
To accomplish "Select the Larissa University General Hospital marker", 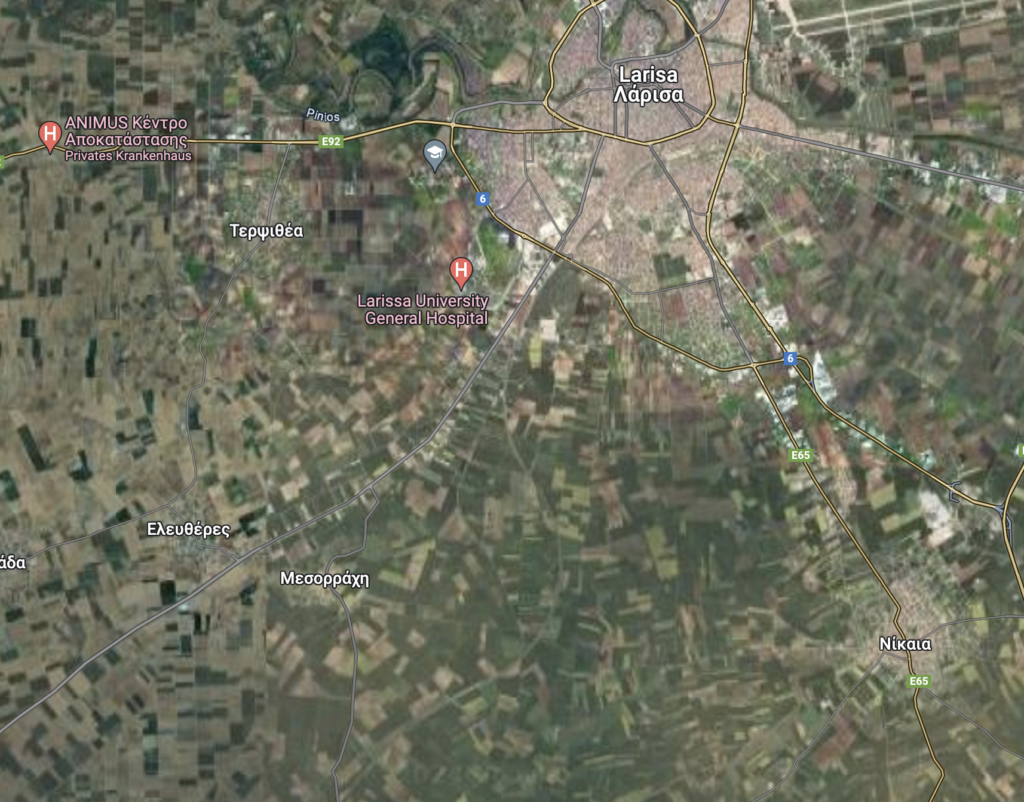I will pyautogui.click(x=460, y=270).
